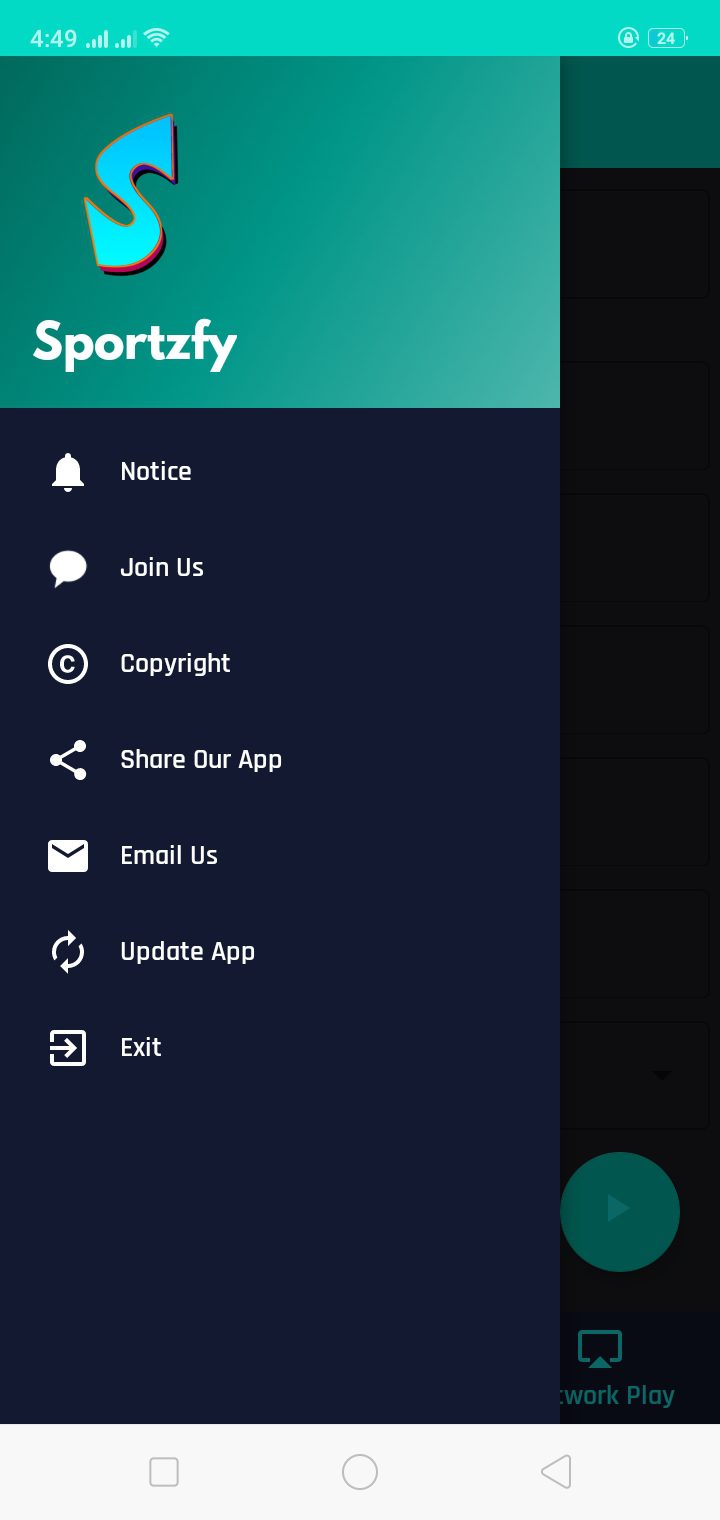Viewport: 720px width, 1520px height.
Task: Click the Update App refresh icon
Action: pyautogui.click(x=67, y=951)
